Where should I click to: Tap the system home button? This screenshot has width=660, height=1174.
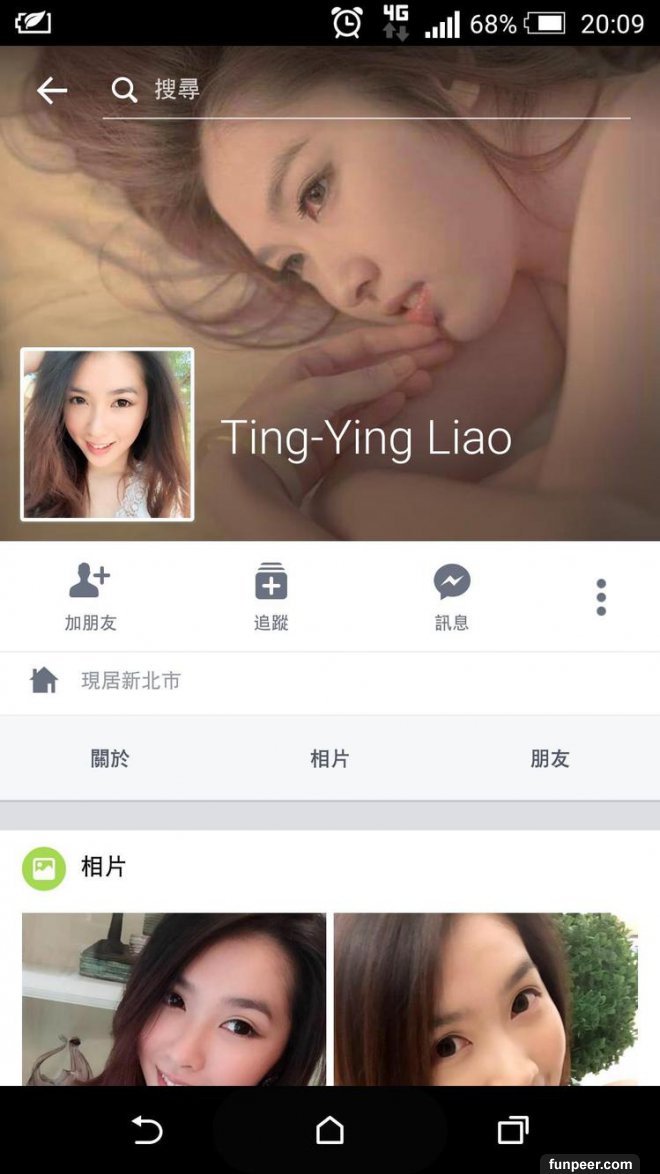(x=330, y=1130)
